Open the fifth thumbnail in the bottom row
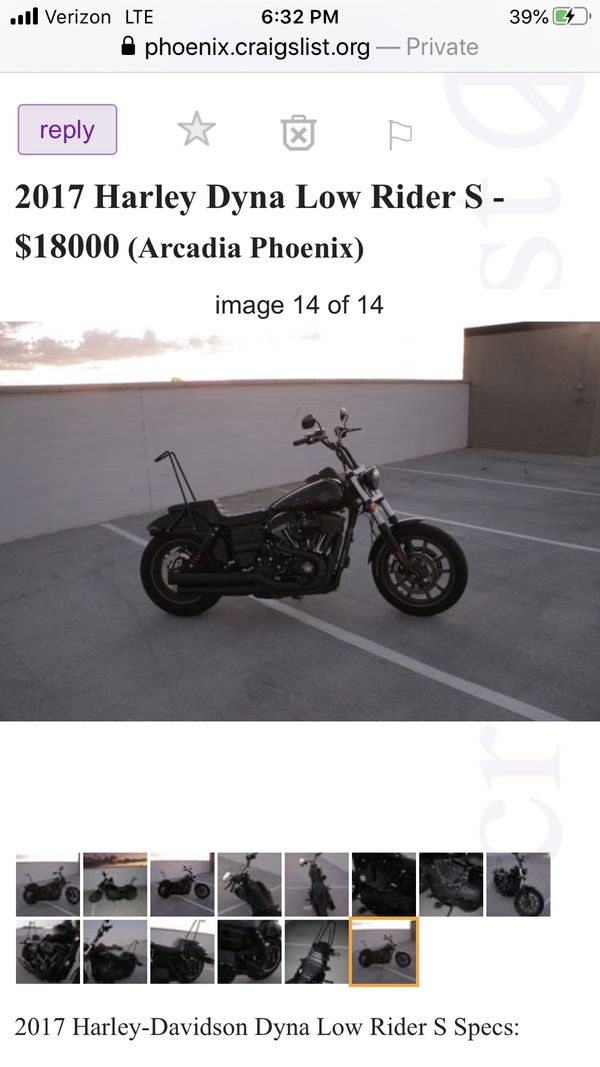This screenshot has height=1067, width=600. 317,951
